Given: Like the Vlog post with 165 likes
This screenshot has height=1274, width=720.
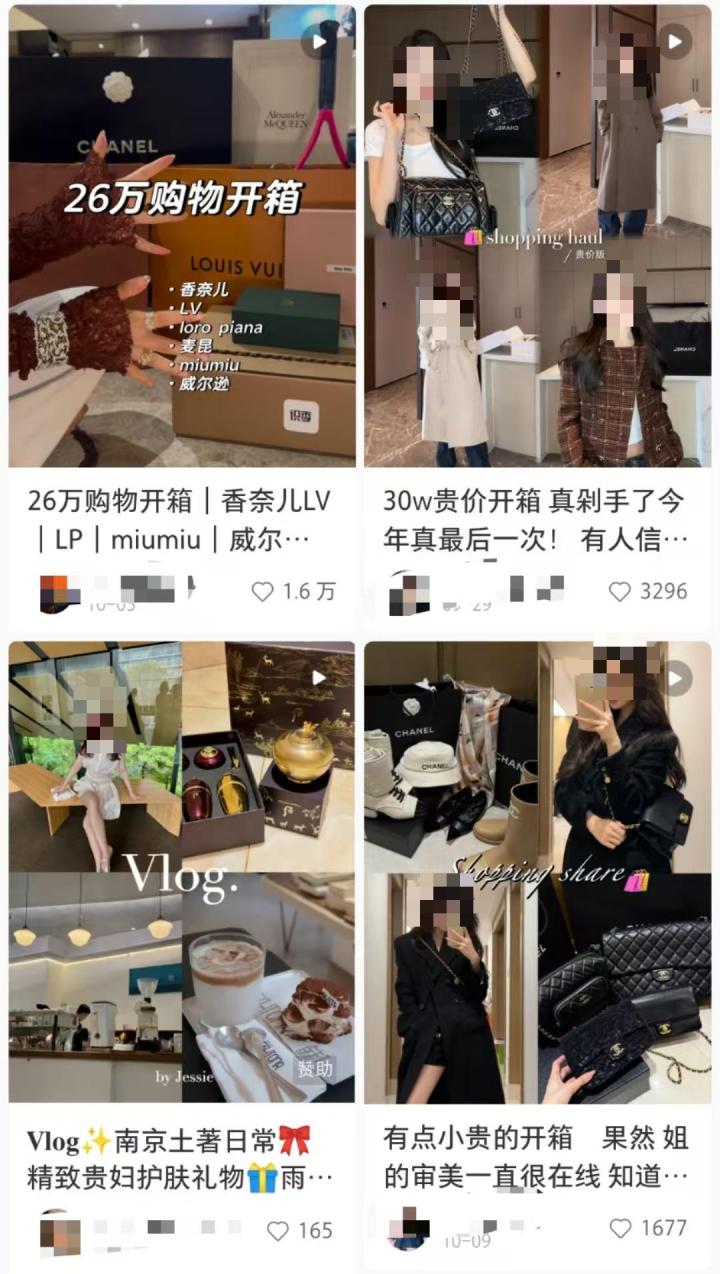Looking at the screenshot, I should pyautogui.click(x=278, y=1230).
